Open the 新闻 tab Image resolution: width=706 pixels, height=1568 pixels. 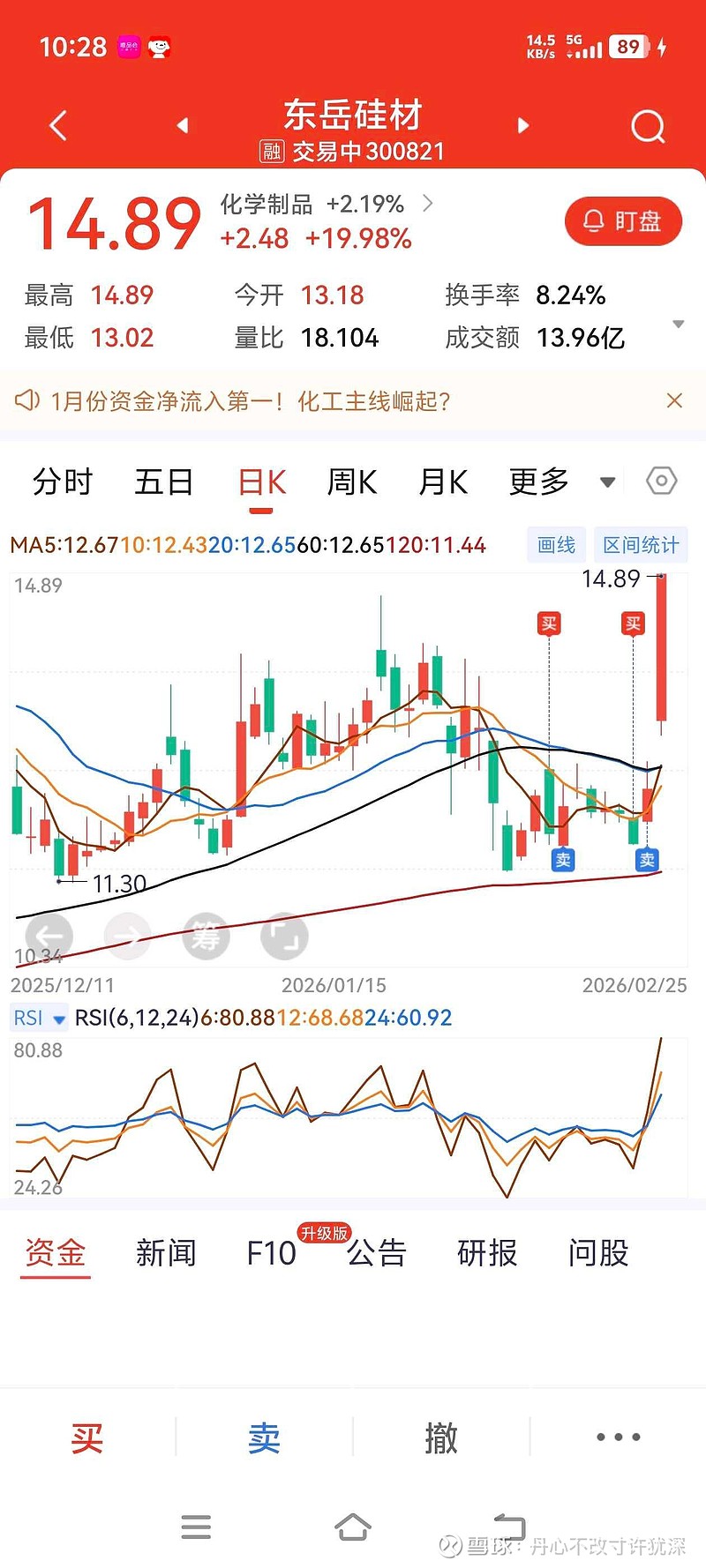click(166, 1253)
